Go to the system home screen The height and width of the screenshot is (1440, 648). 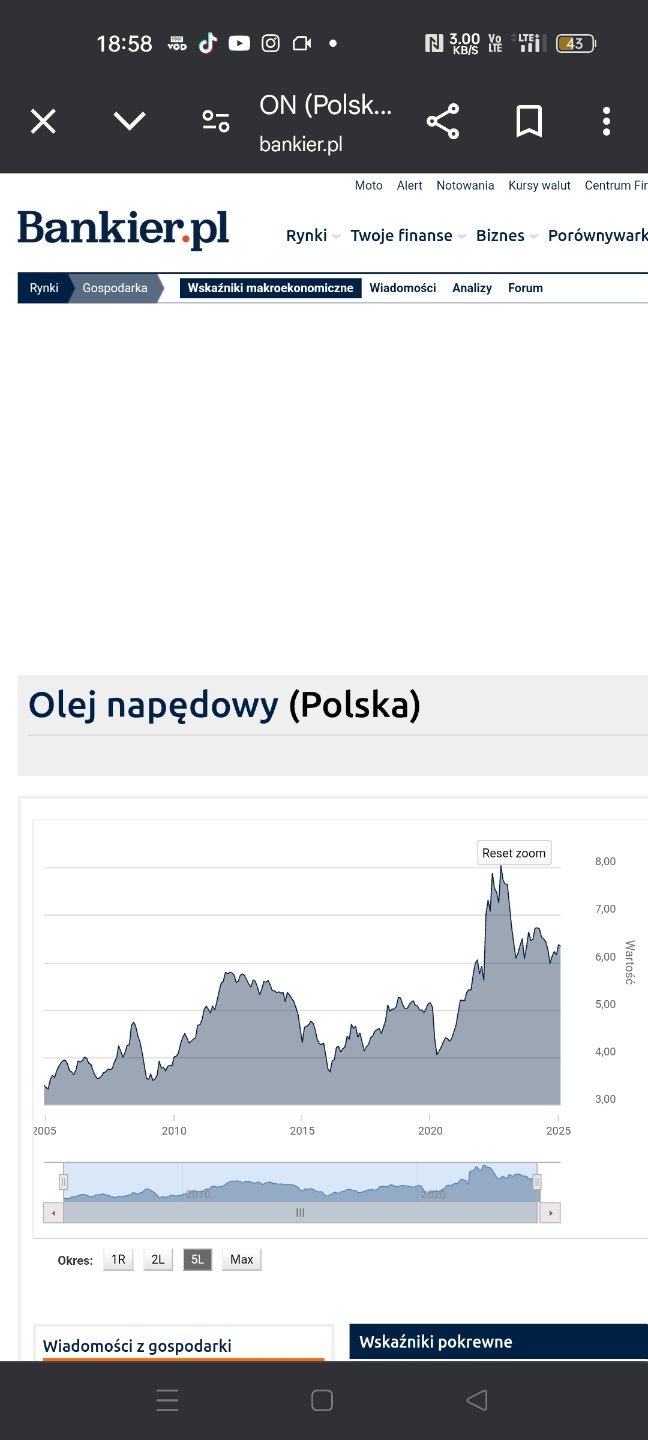(x=322, y=1401)
